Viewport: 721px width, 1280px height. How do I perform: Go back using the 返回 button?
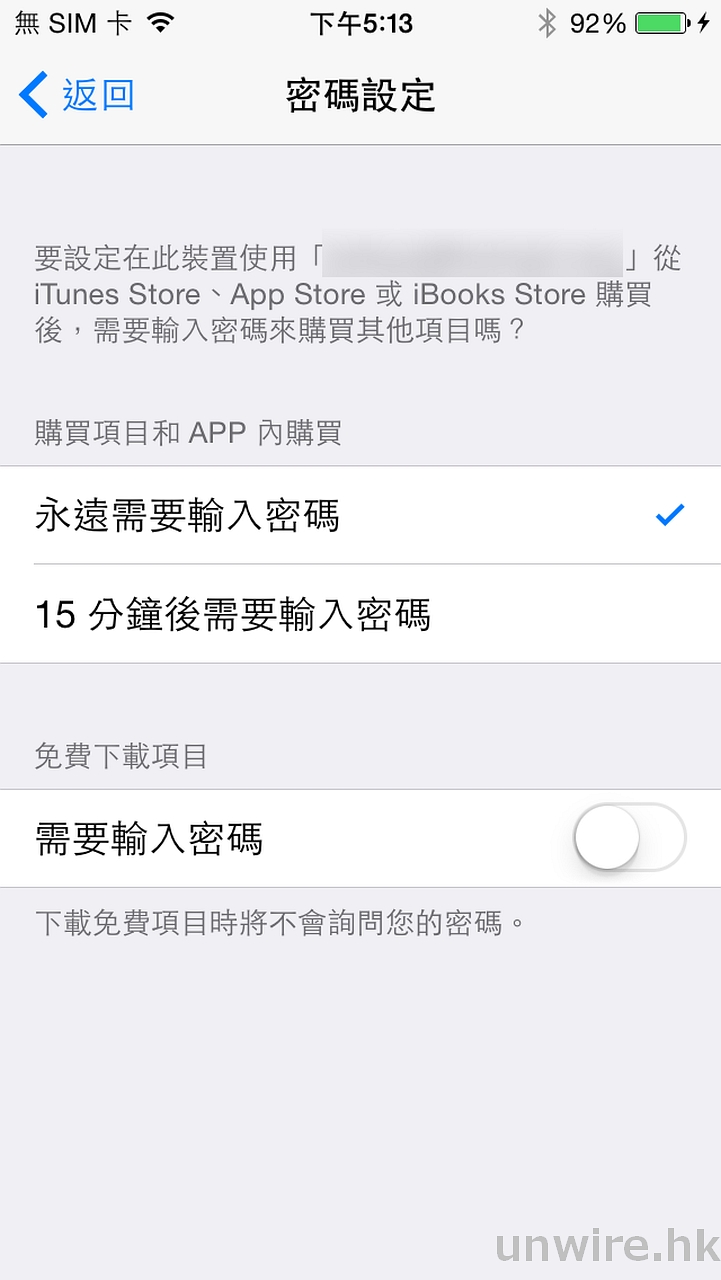[76, 96]
